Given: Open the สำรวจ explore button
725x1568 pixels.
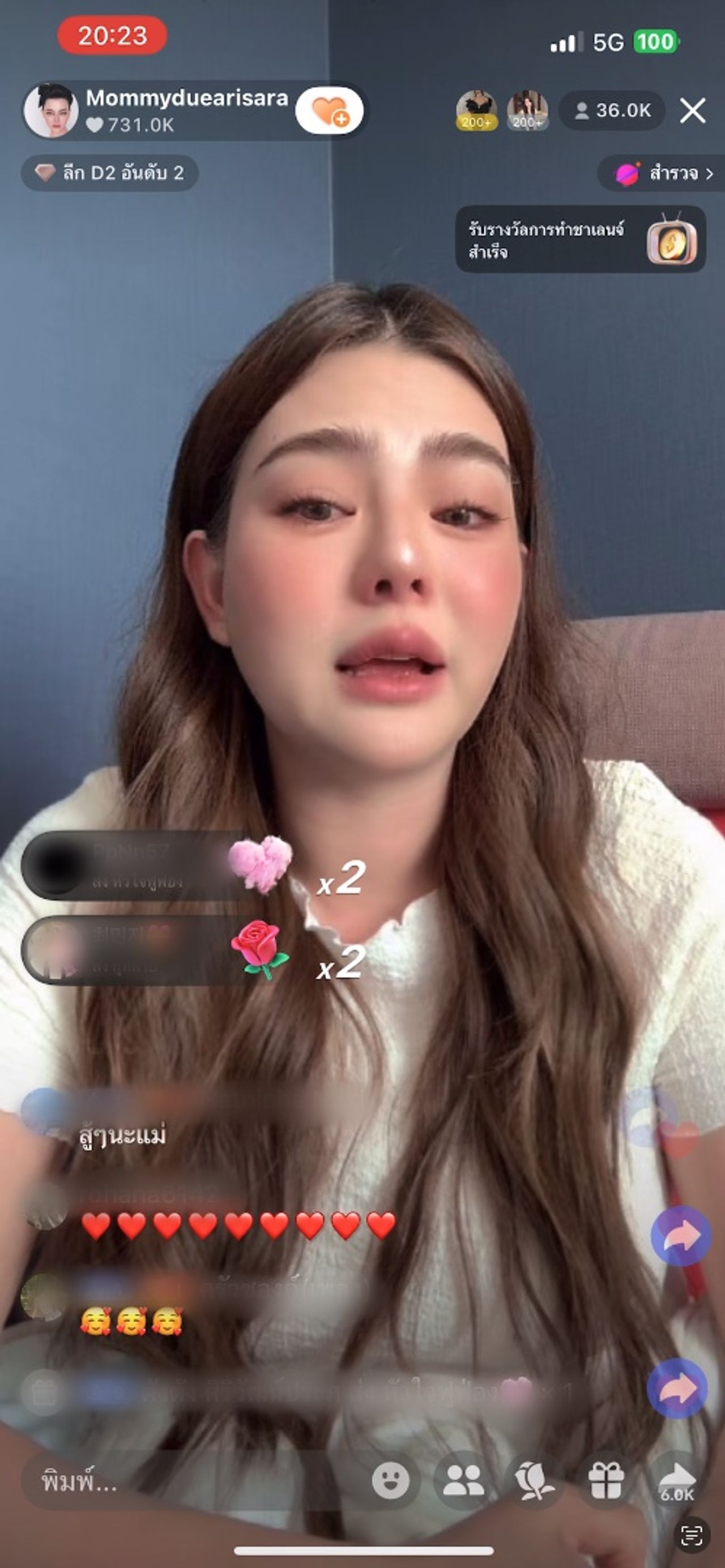Looking at the screenshot, I should click(x=663, y=174).
